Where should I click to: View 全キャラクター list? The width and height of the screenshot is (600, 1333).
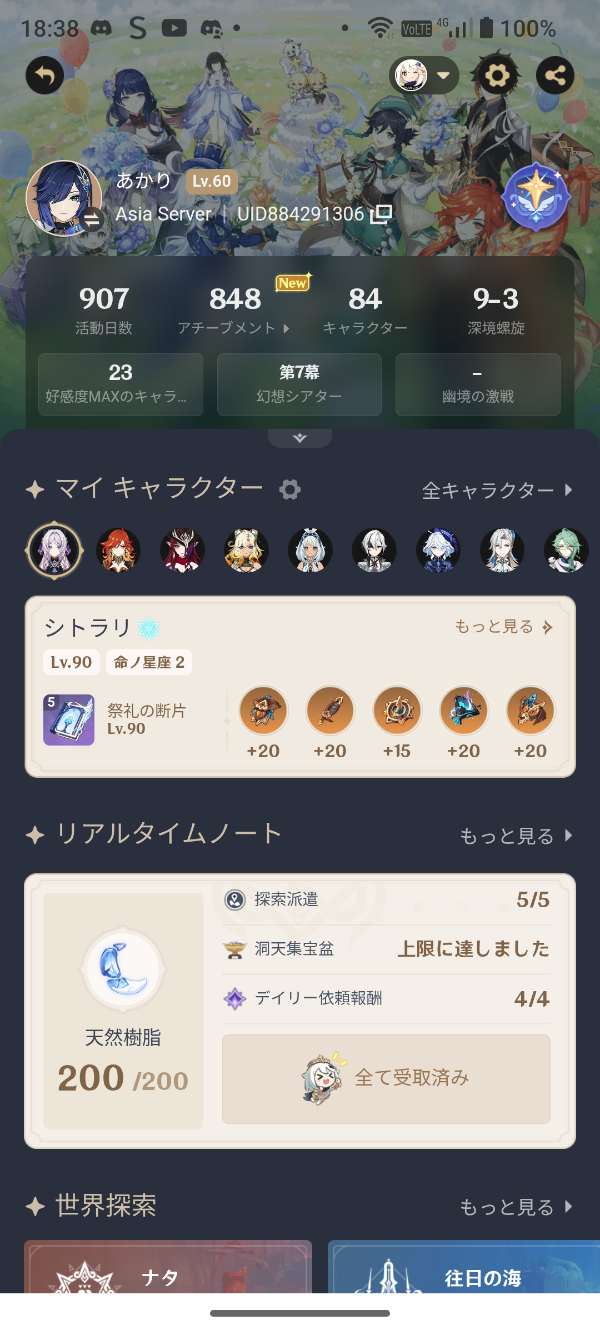[x=498, y=490]
